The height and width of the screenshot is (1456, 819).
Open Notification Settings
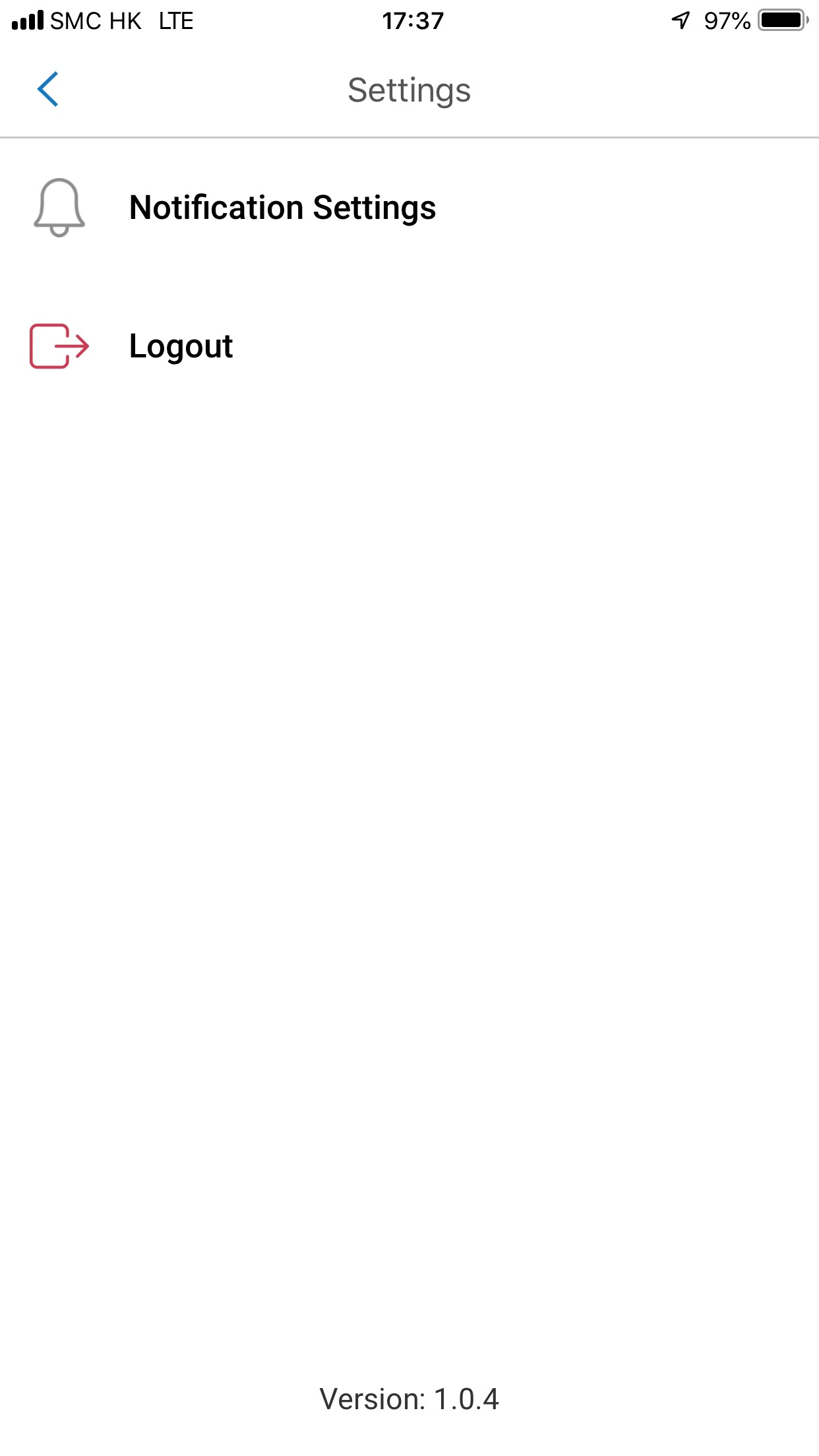coord(409,208)
